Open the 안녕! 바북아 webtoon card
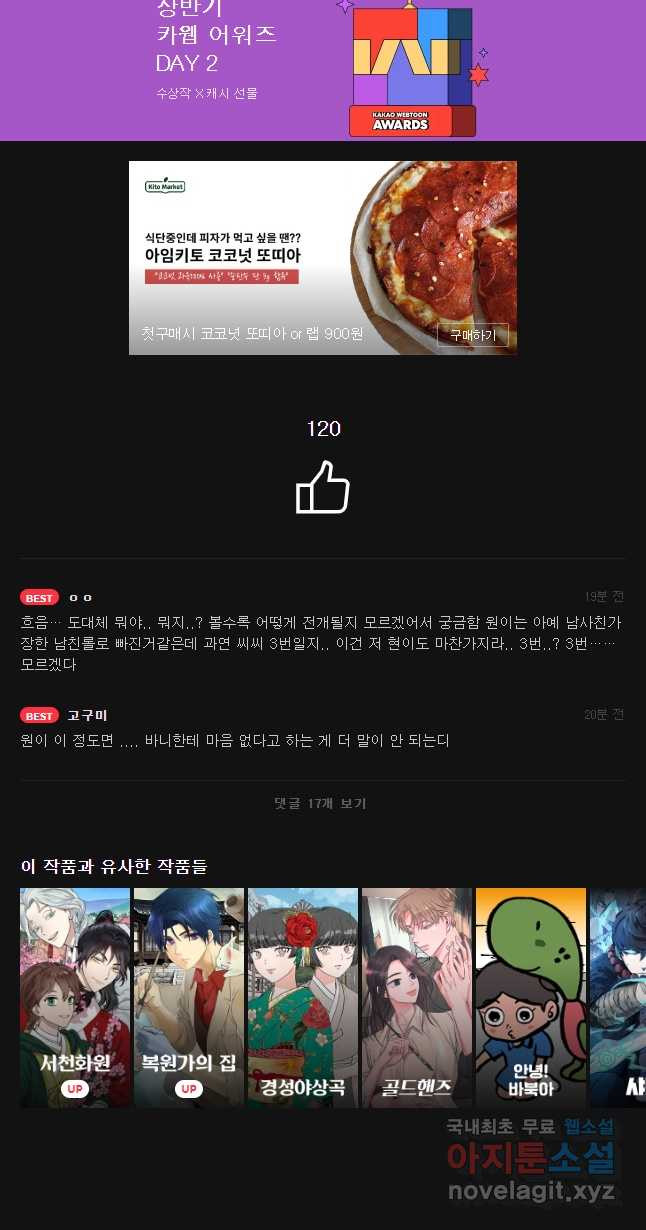Viewport: 646px width, 1230px height. (x=531, y=996)
